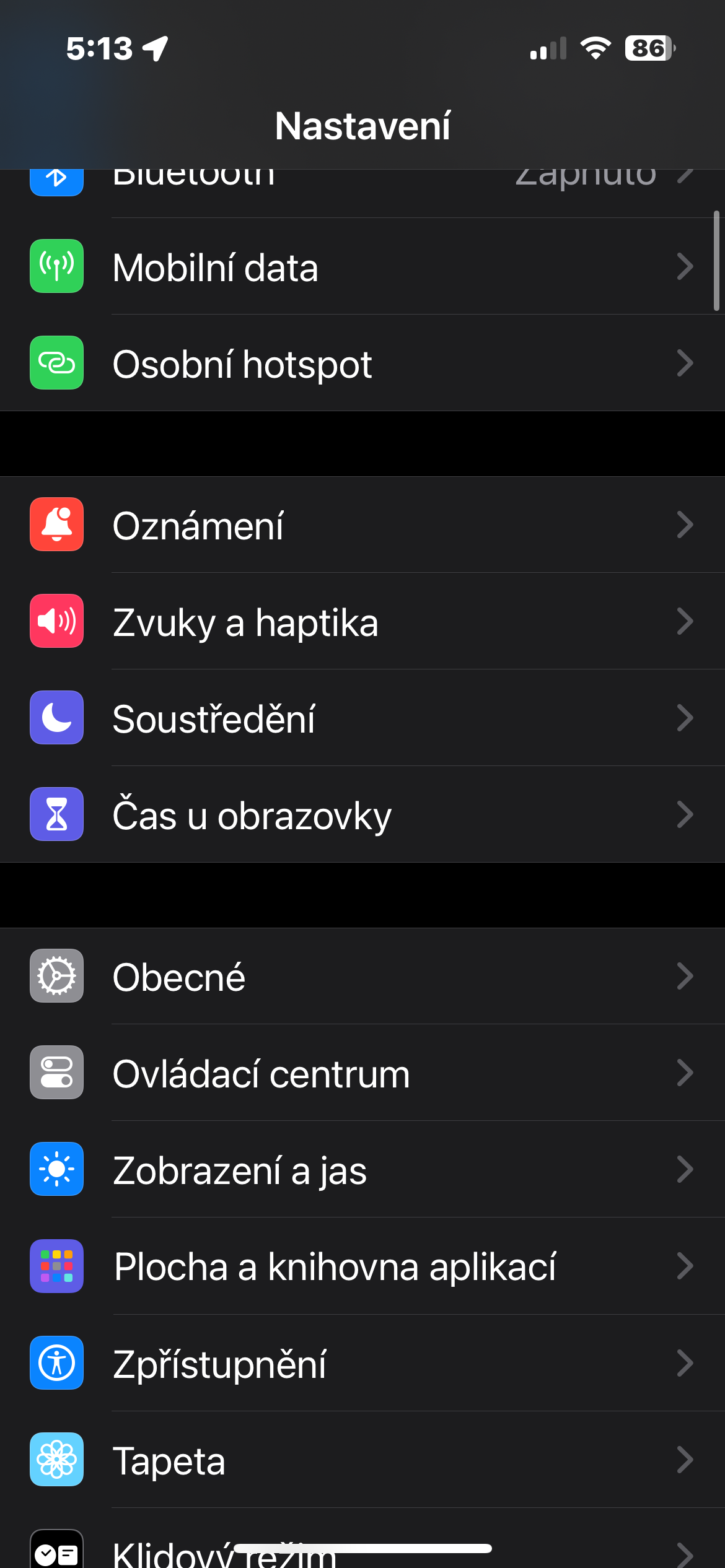Open Plocha a knihovna aplikací
The image size is (725, 1568).
(x=362, y=1266)
